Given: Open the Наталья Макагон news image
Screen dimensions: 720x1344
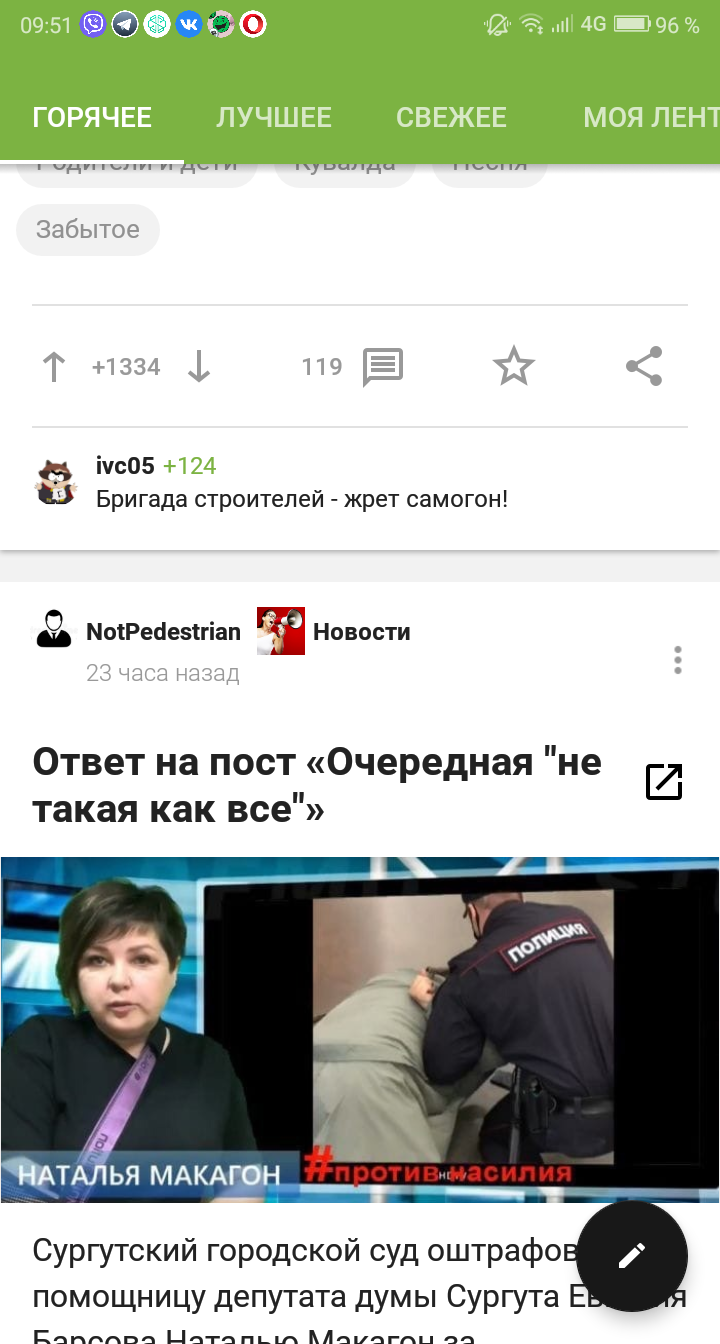Looking at the screenshot, I should [360, 1029].
